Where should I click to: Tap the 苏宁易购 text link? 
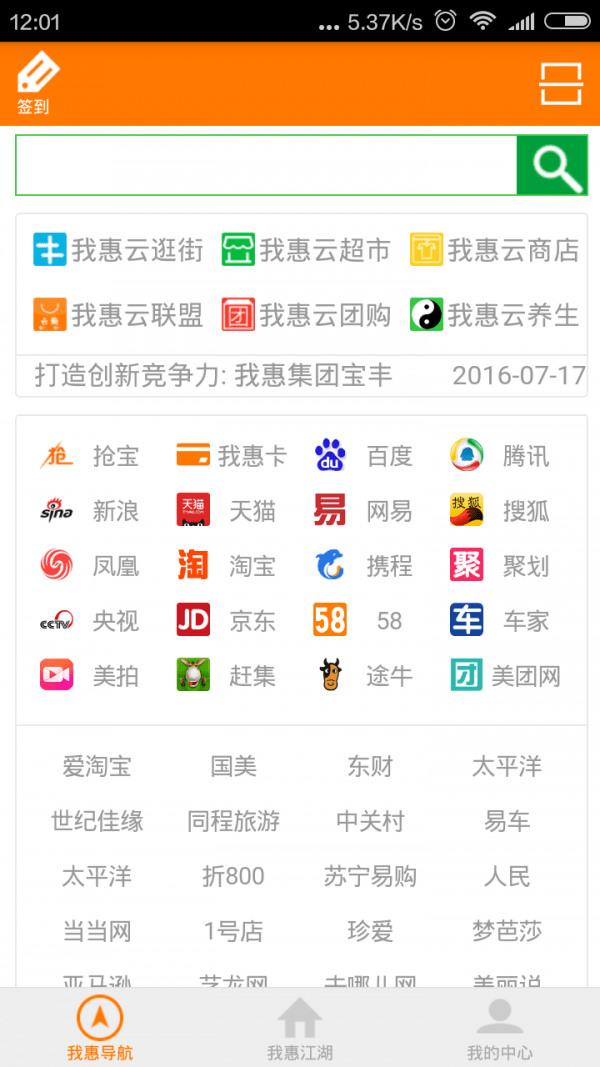click(370, 877)
